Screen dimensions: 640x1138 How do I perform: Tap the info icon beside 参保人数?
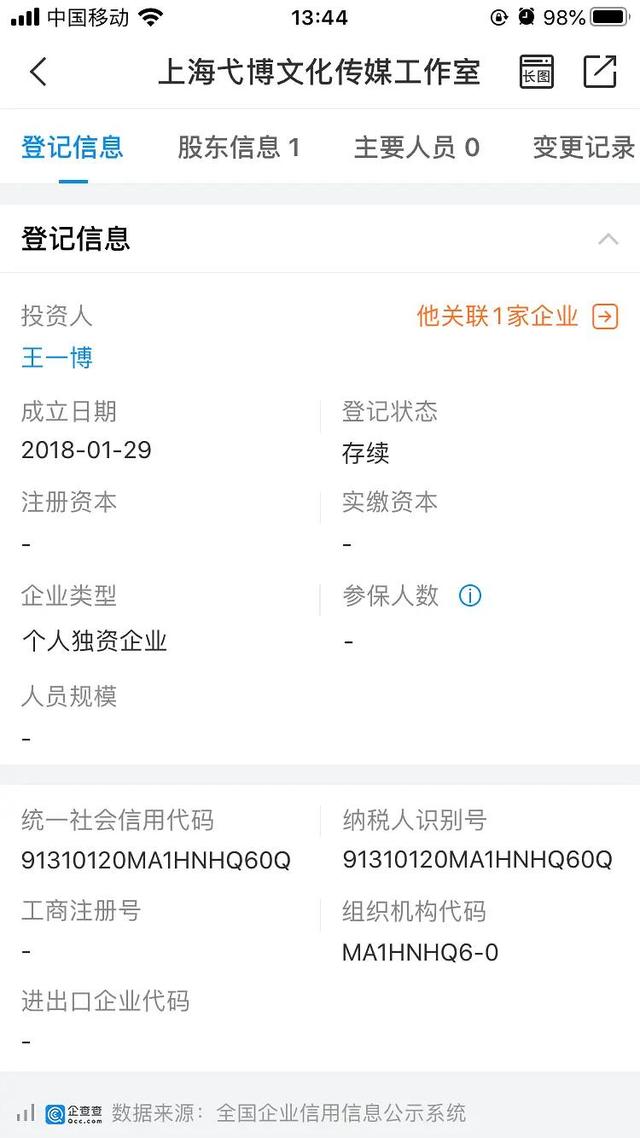[x=469, y=597]
